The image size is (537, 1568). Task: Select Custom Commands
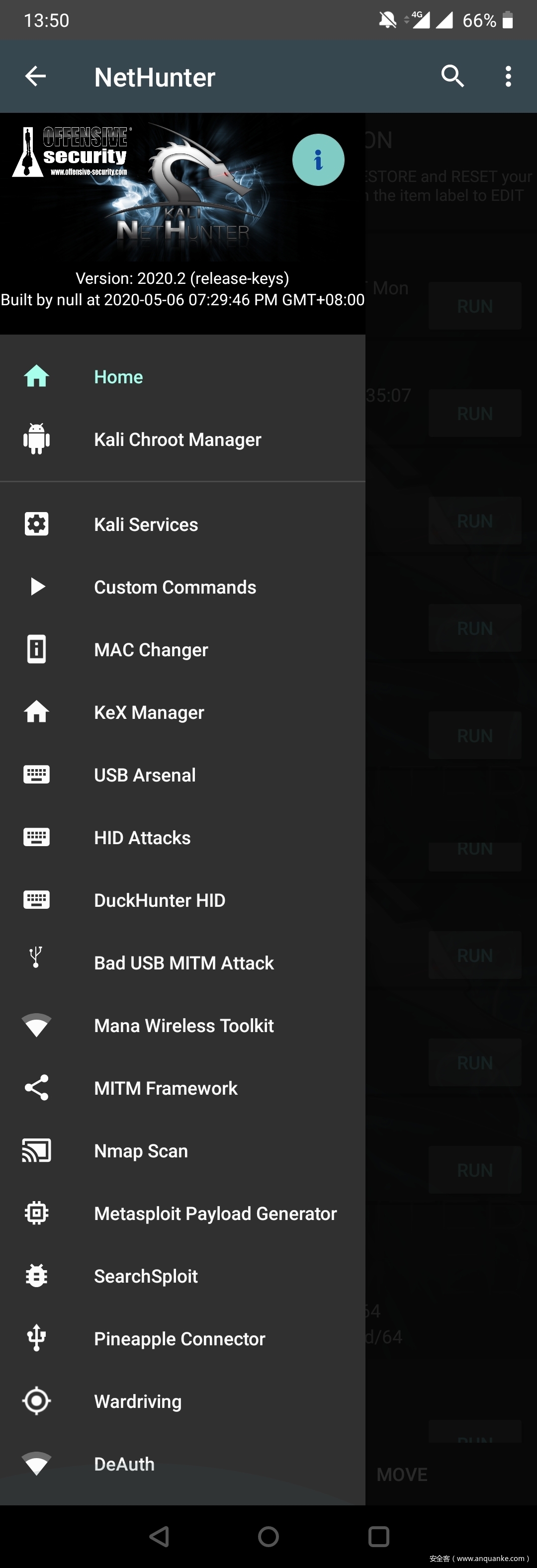[175, 587]
